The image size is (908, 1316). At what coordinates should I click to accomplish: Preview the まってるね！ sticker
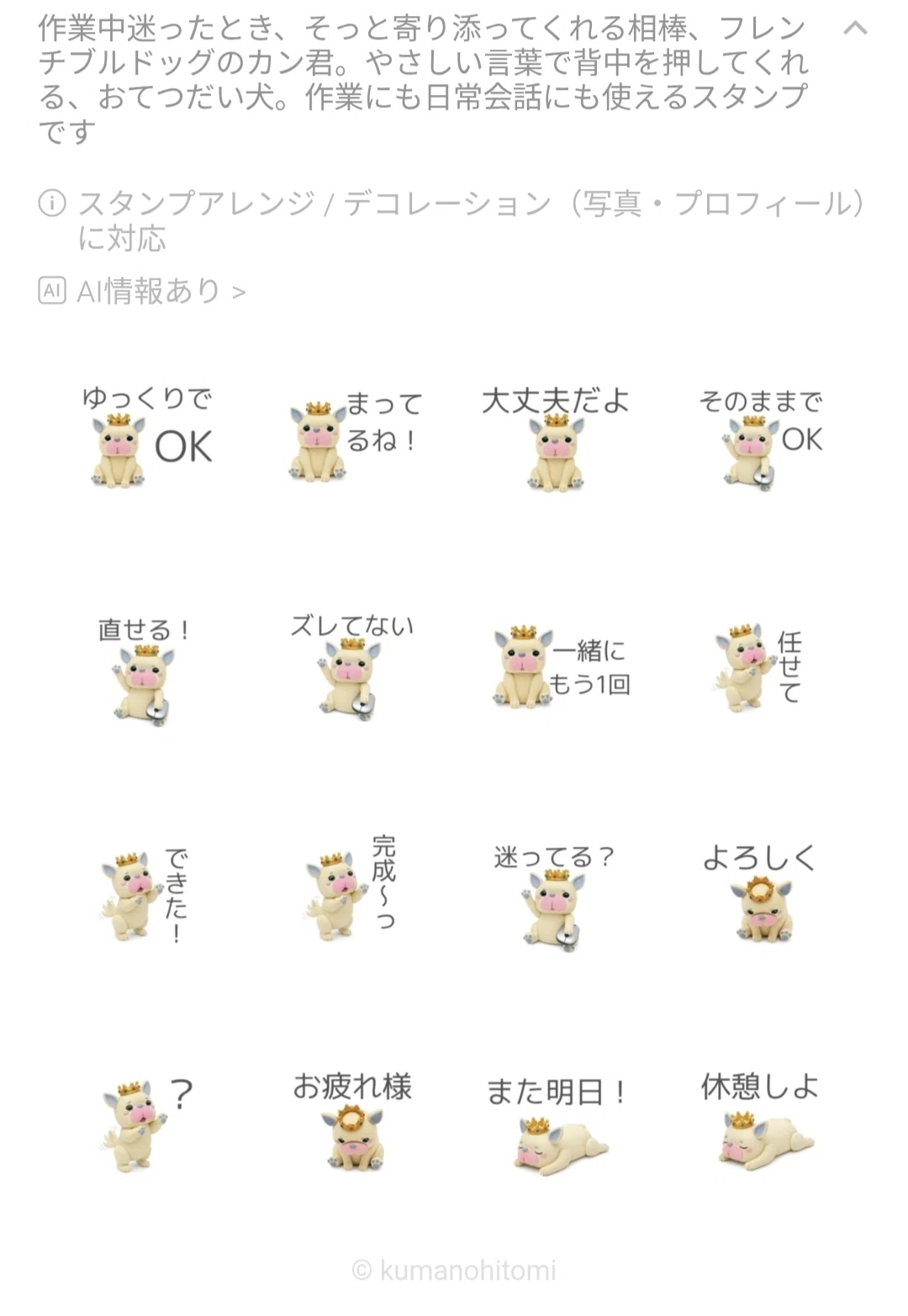[x=355, y=437]
